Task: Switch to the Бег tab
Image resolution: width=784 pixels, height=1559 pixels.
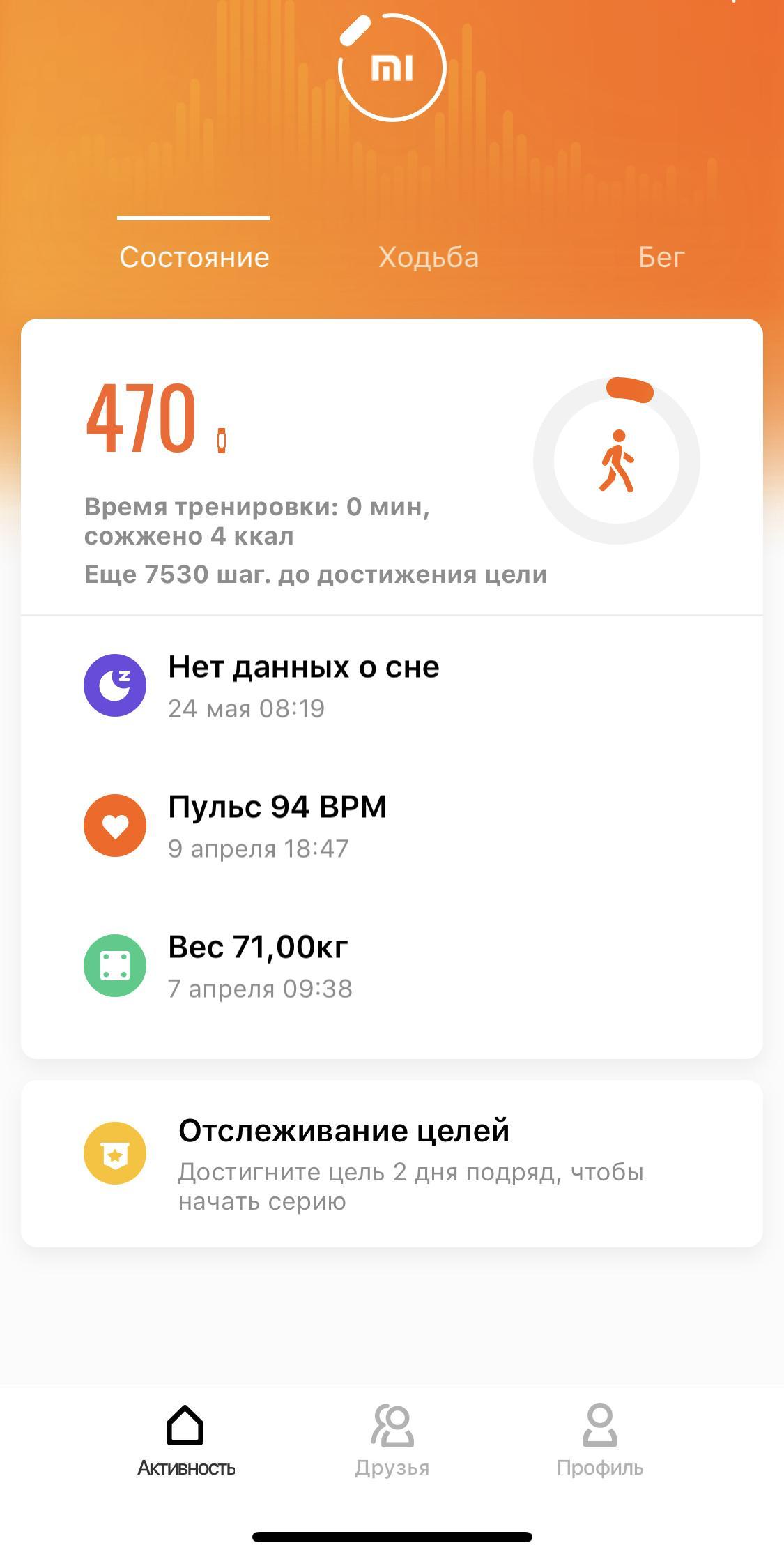Action: tap(661, 257)
